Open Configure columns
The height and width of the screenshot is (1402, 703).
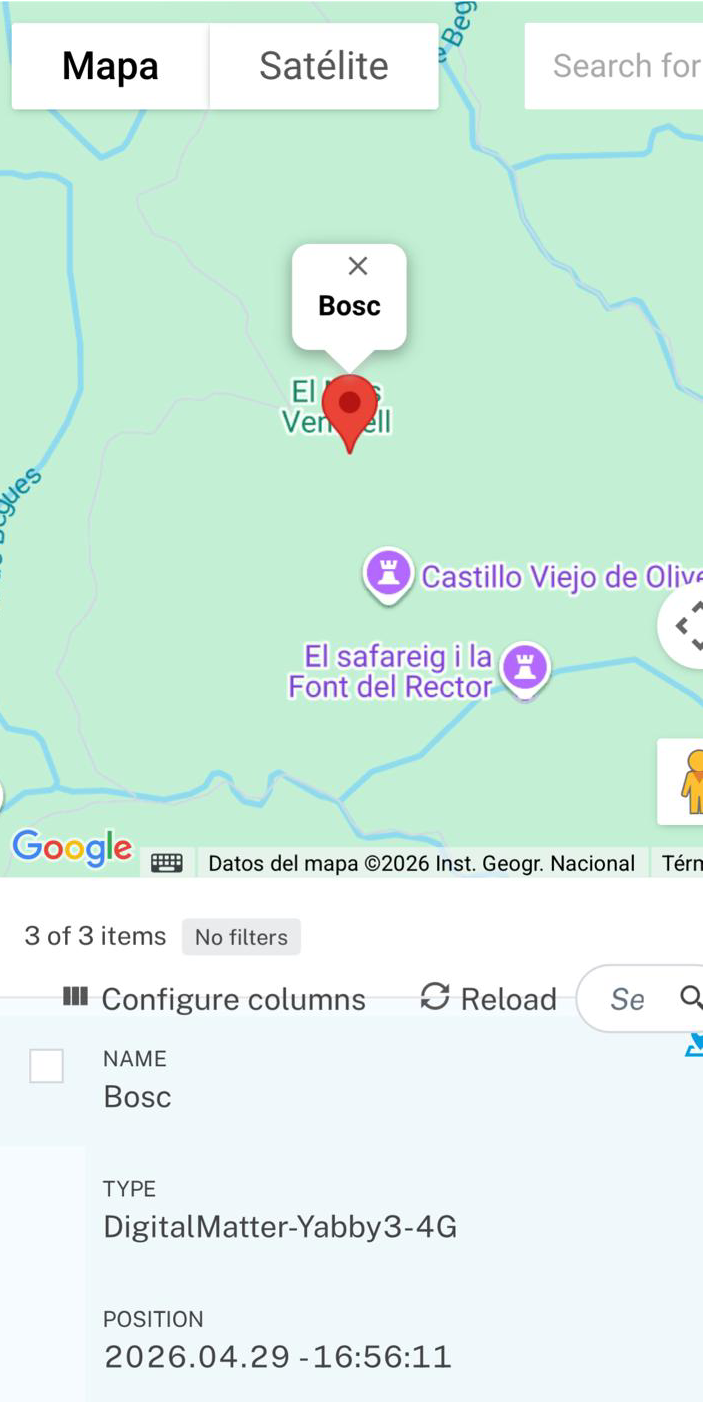coord(214,999)
